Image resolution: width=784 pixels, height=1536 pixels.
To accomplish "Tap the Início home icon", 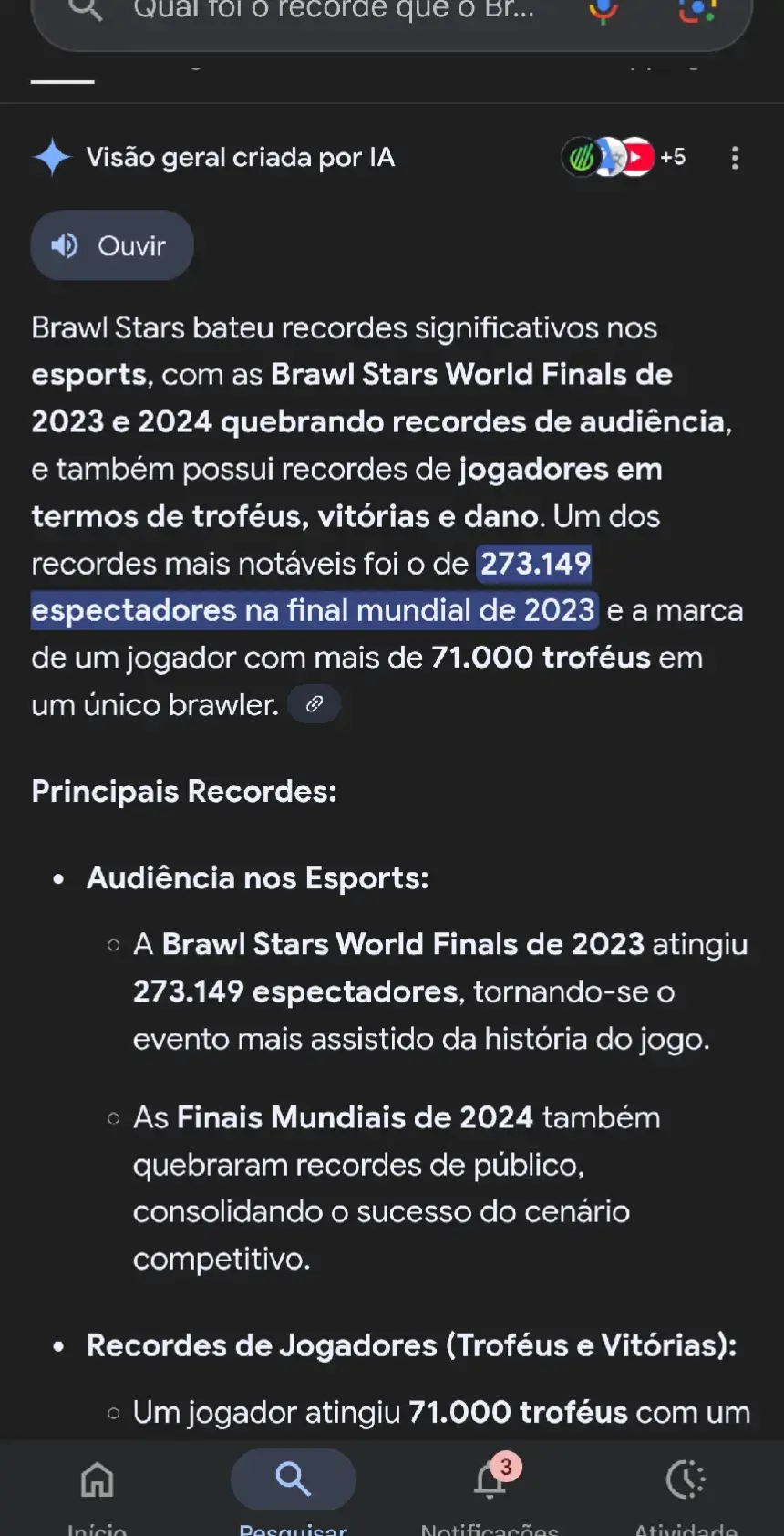I will [96, 1479].
